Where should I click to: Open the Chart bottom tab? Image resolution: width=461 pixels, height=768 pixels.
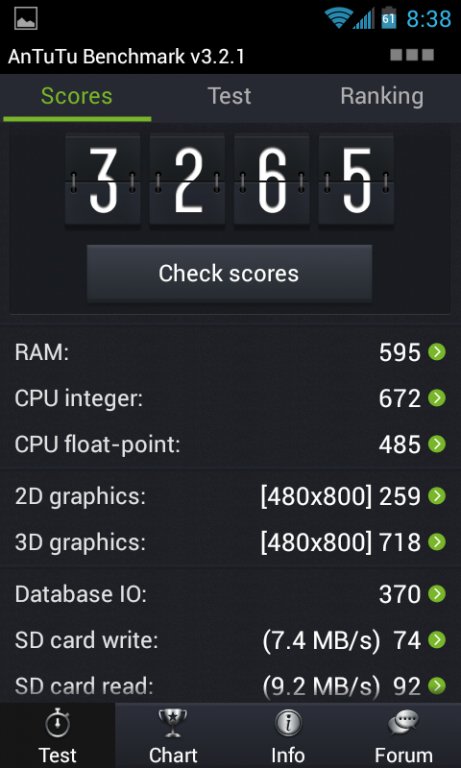pos(173,736)
